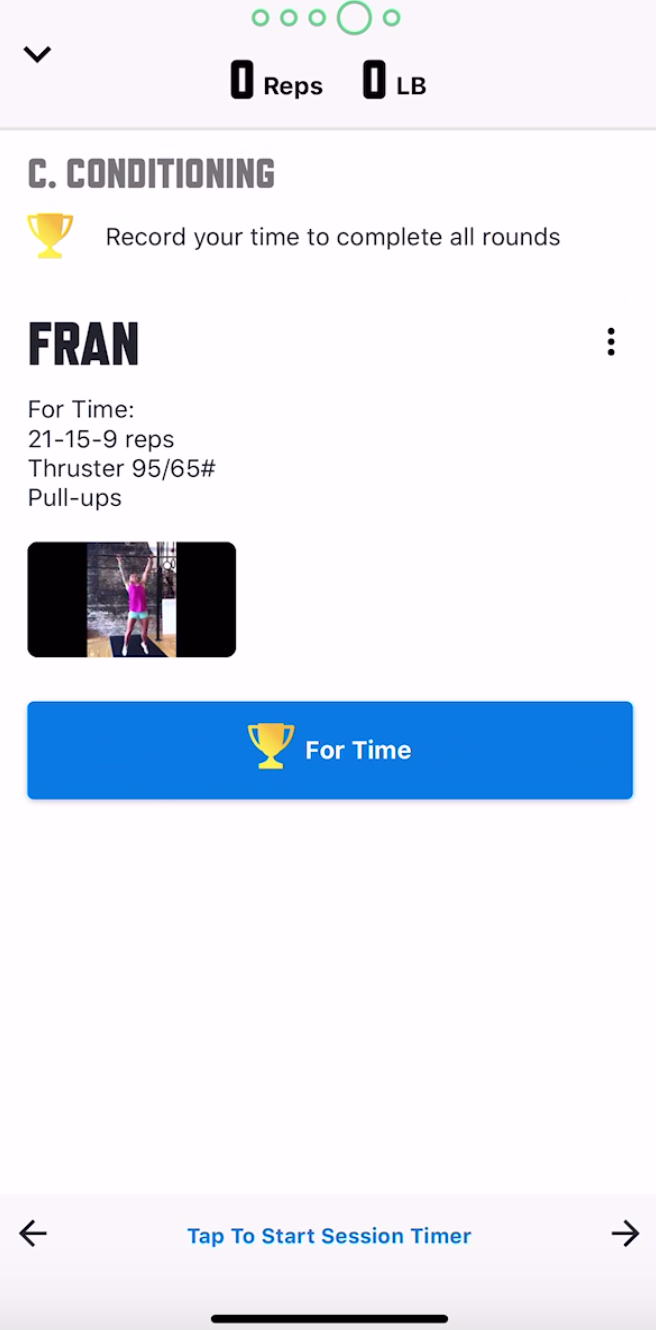Collapse the workout with the down chevron
Viewport: 656px width, 1330px height.
(37, 54)
